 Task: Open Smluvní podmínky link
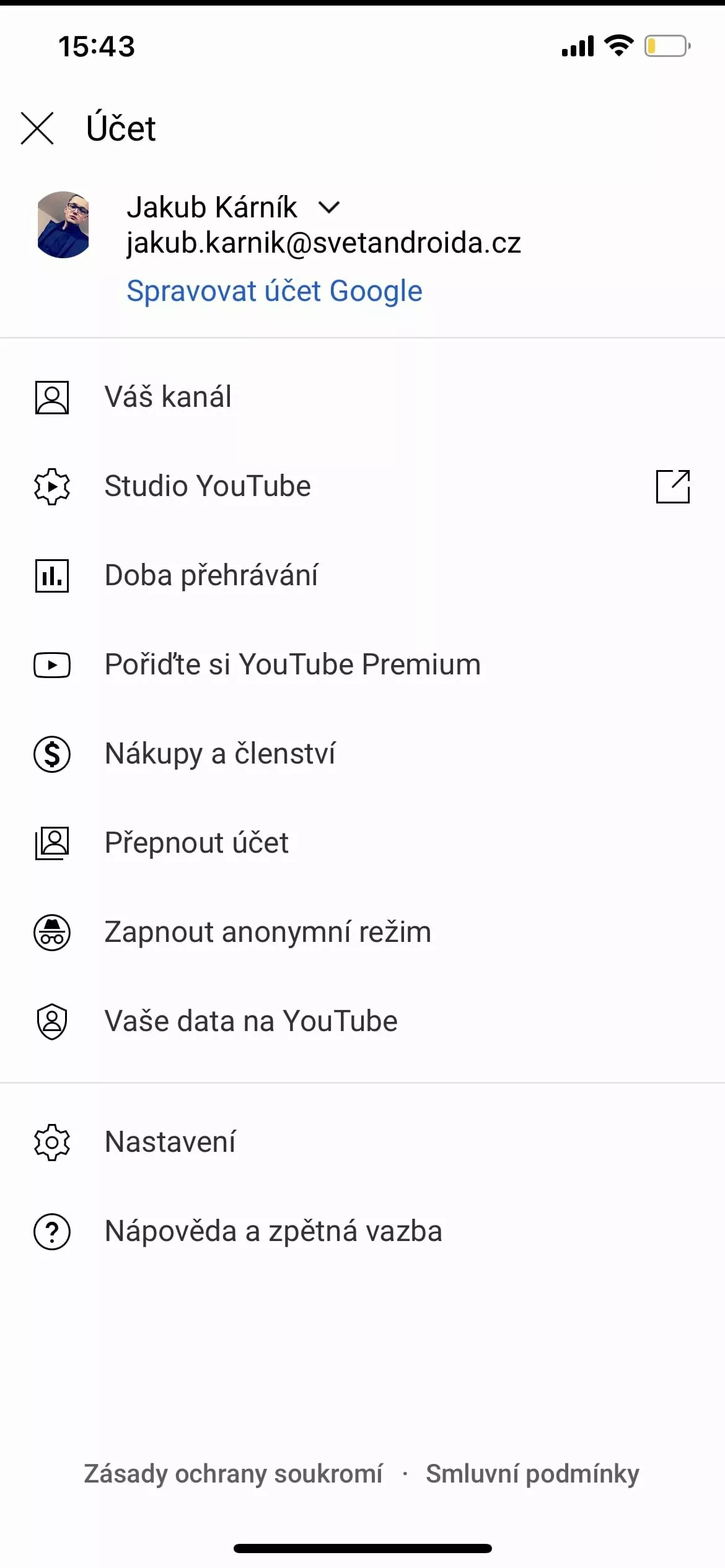pos(532,1474)
